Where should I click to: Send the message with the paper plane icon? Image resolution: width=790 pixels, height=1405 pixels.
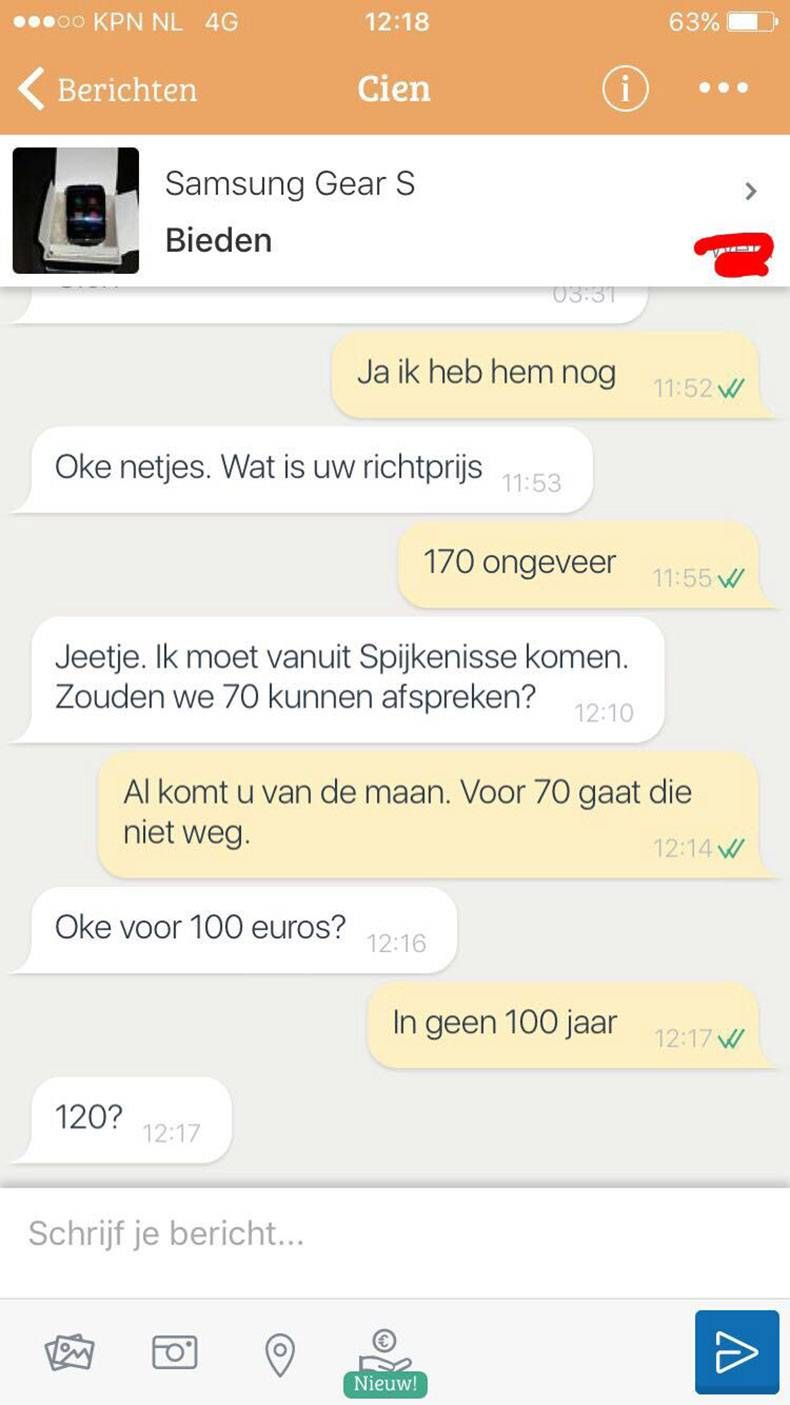736,1351
